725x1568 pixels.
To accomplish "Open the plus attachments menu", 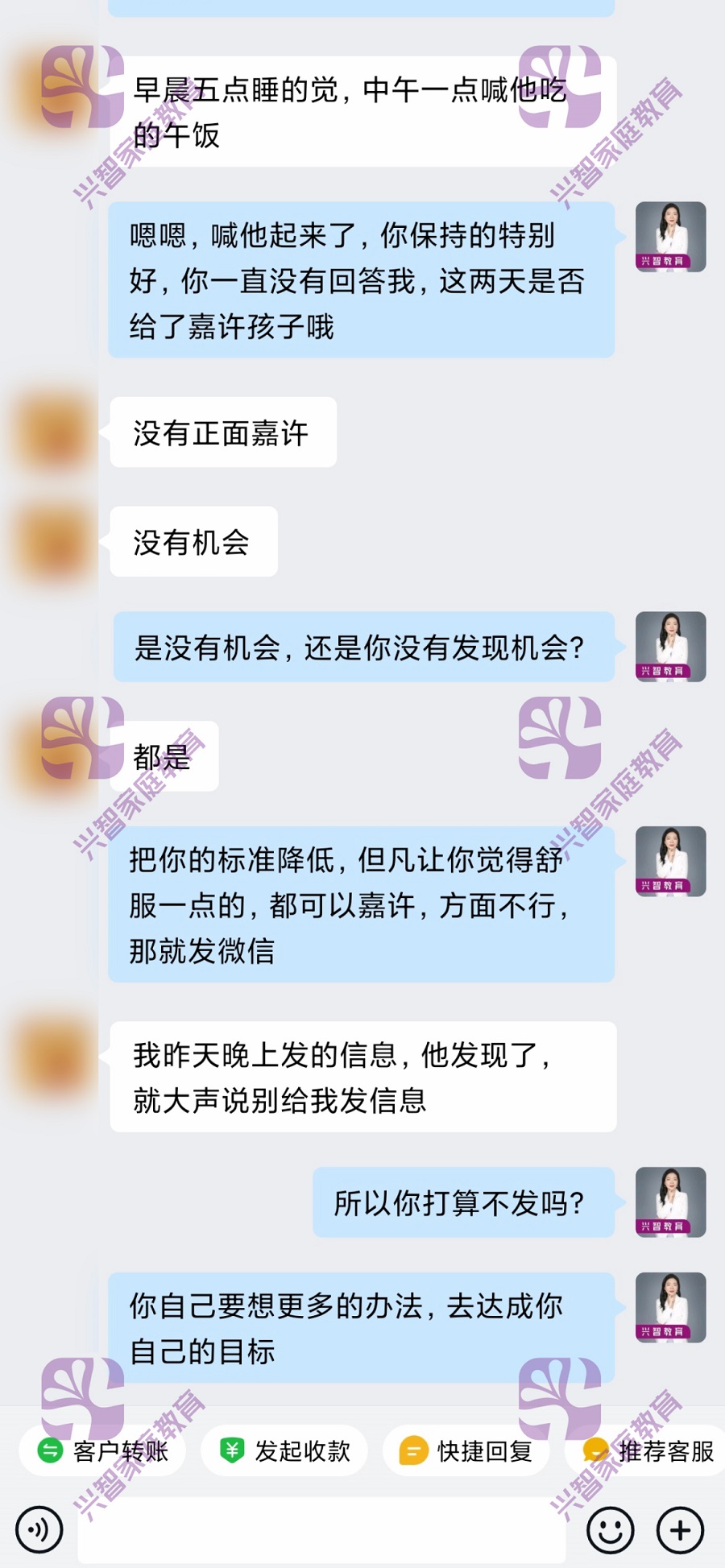I will click(x=681, y=1529).
